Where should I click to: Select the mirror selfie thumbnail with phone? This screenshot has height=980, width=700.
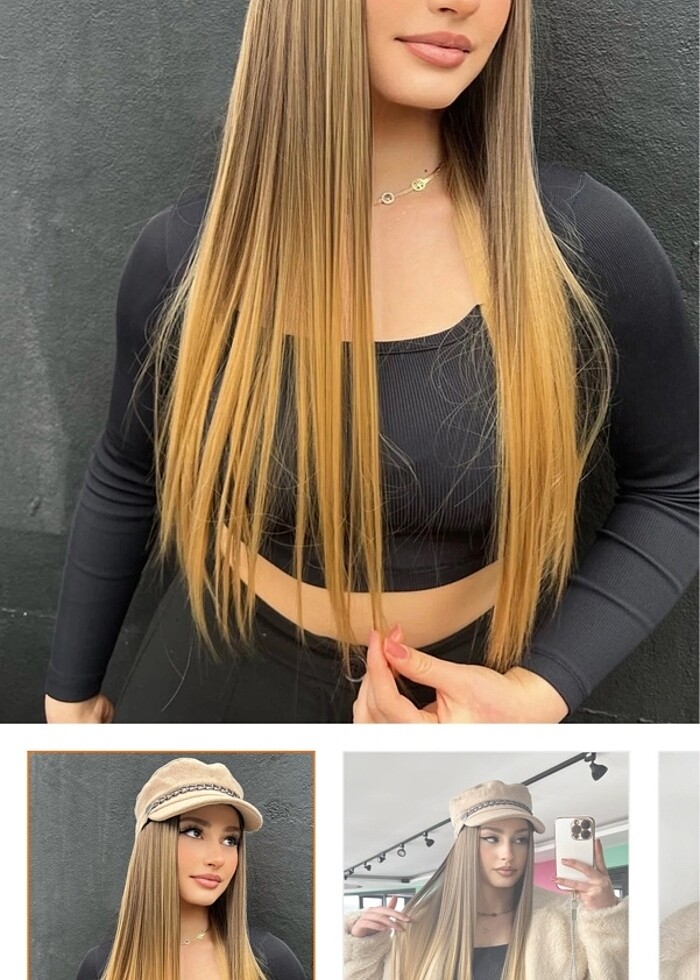486,865
